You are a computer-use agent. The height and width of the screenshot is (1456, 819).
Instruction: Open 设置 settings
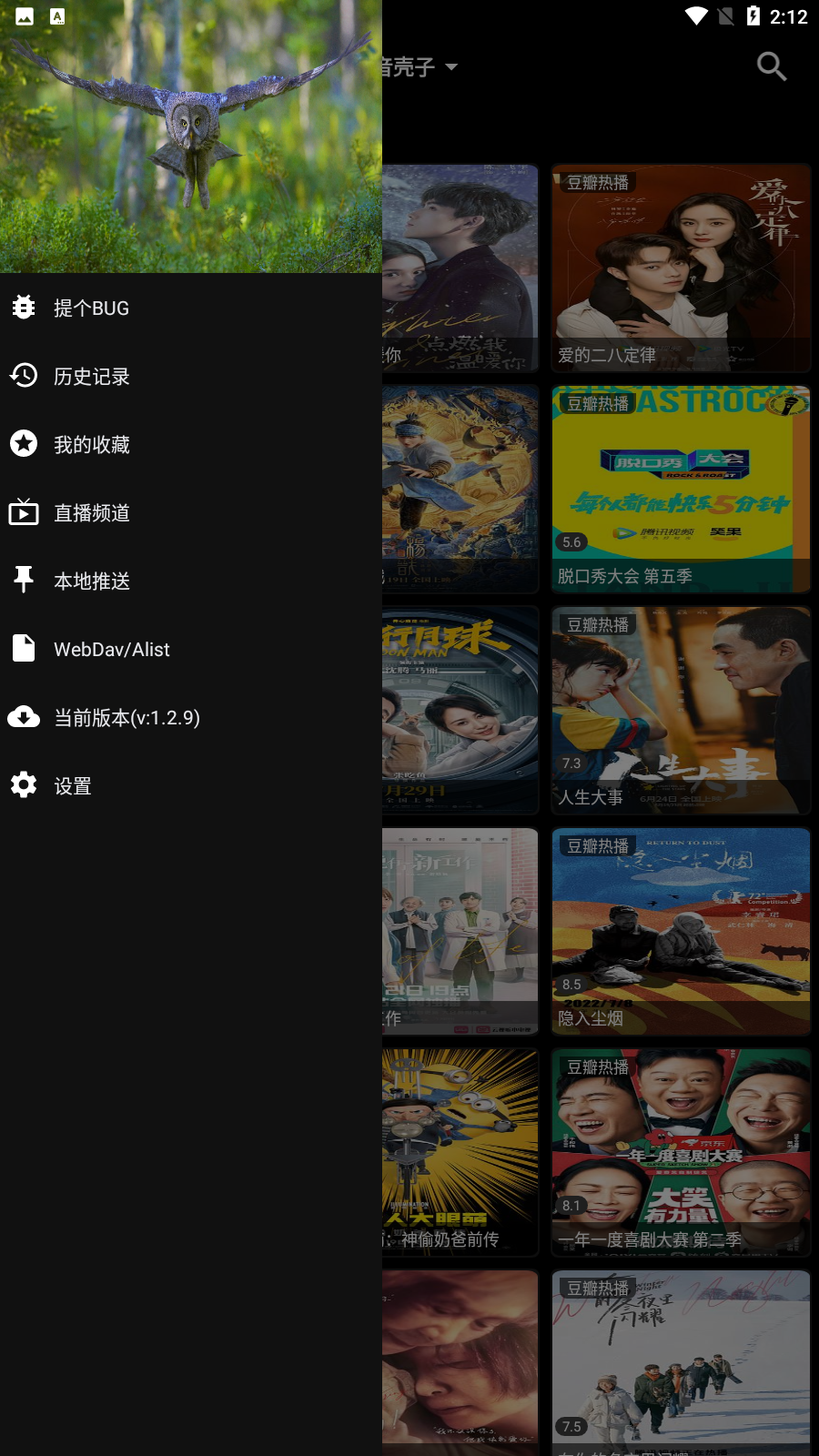pos(191,785)
